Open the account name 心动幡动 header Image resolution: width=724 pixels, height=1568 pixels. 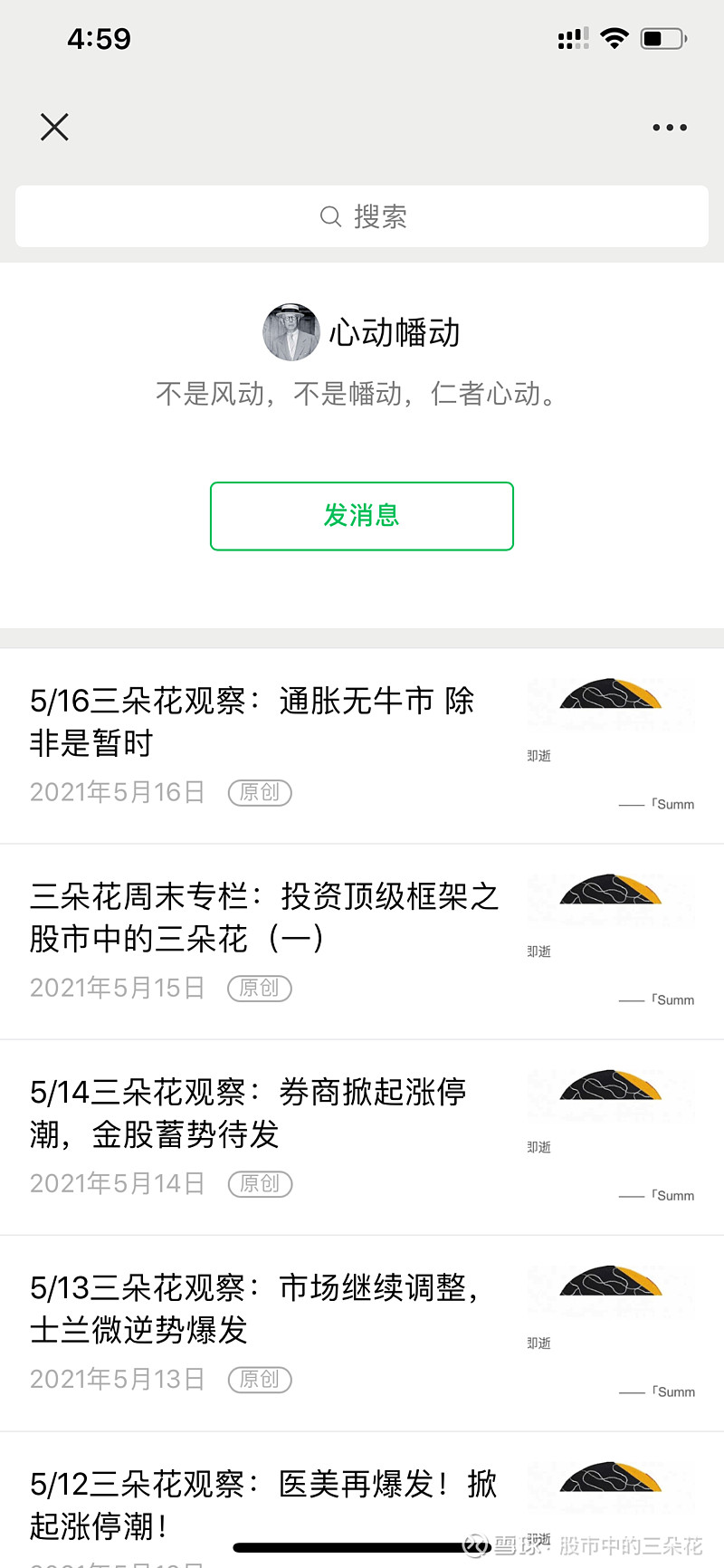coord(394,331)
